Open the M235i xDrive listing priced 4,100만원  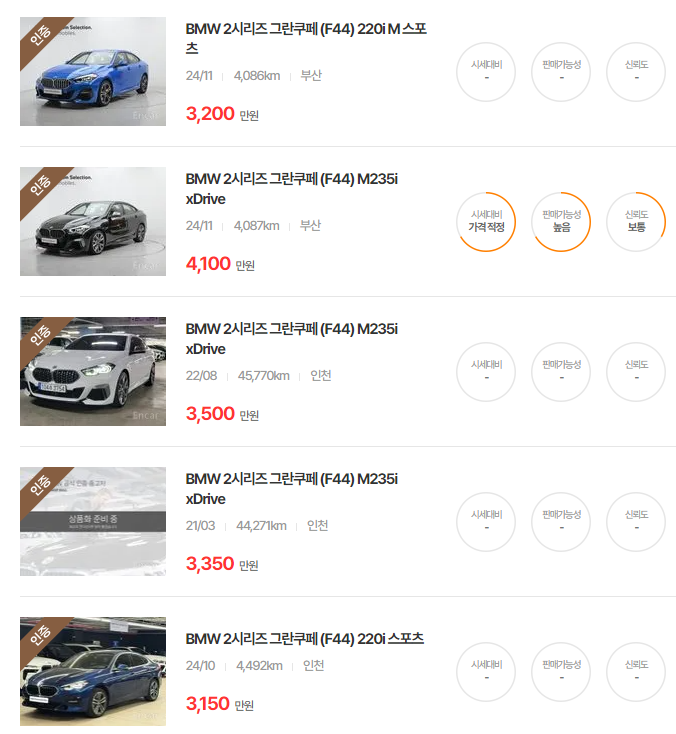click(291, 189)
